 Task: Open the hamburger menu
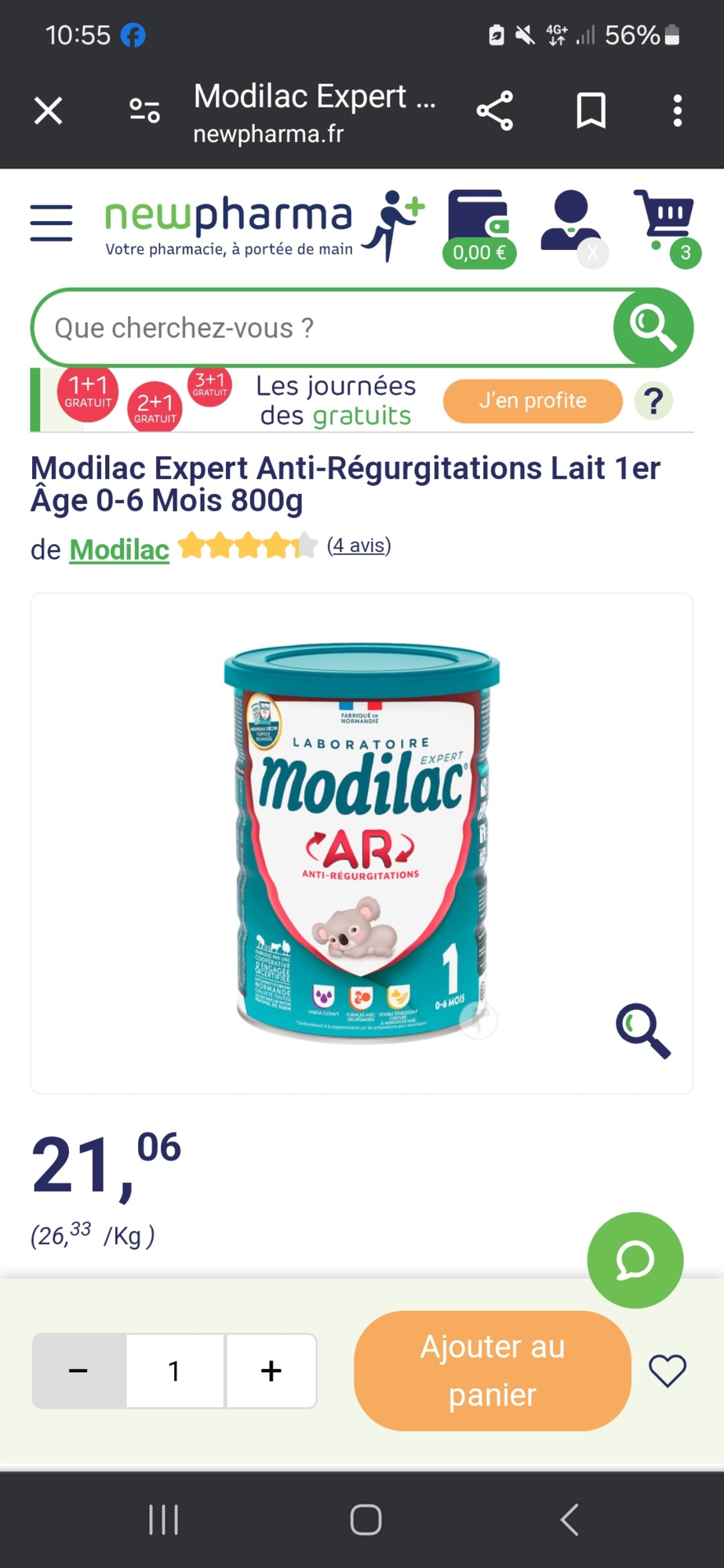point(52,223)
